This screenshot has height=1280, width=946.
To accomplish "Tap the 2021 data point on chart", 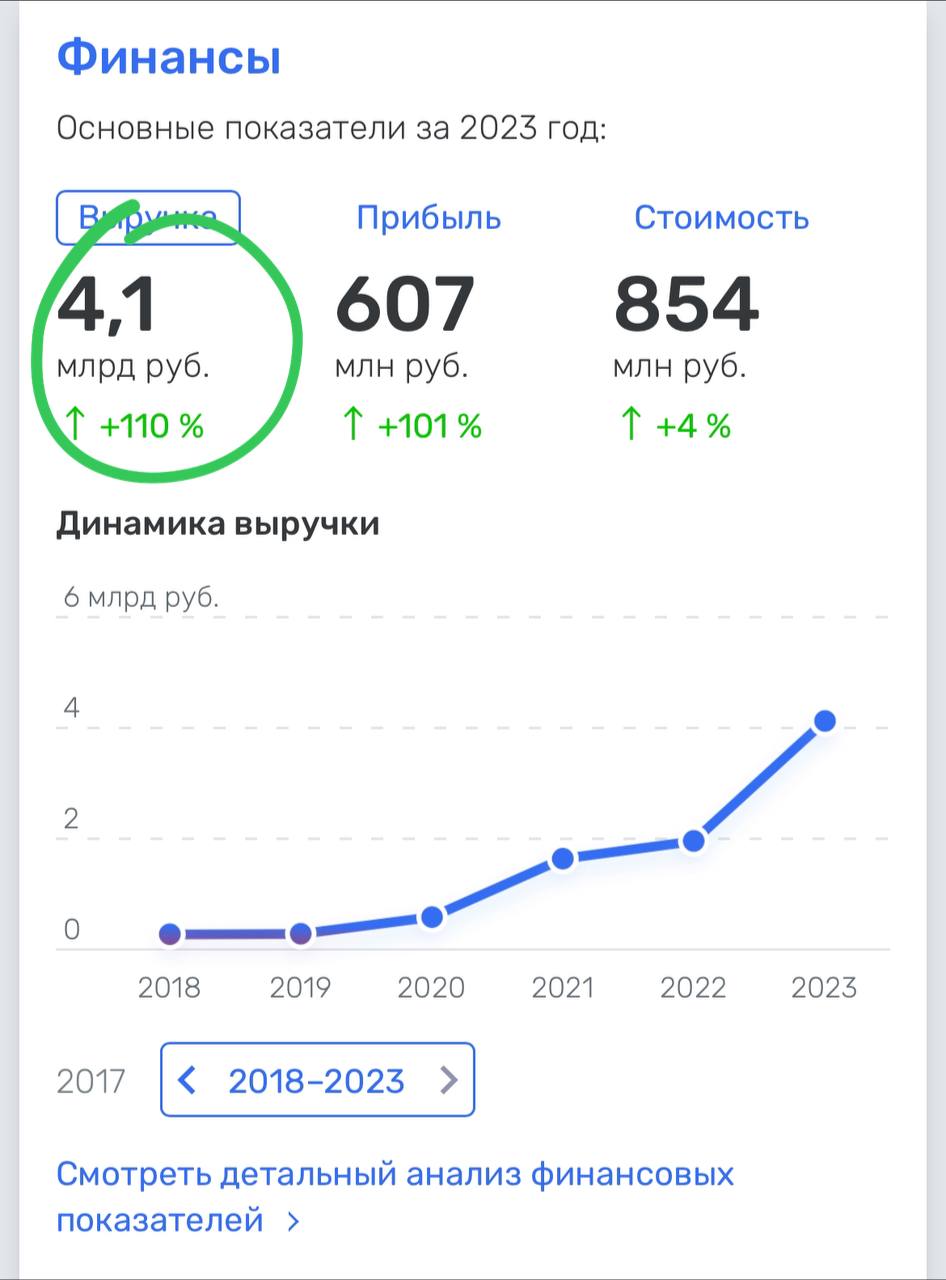I will (562, 859).
